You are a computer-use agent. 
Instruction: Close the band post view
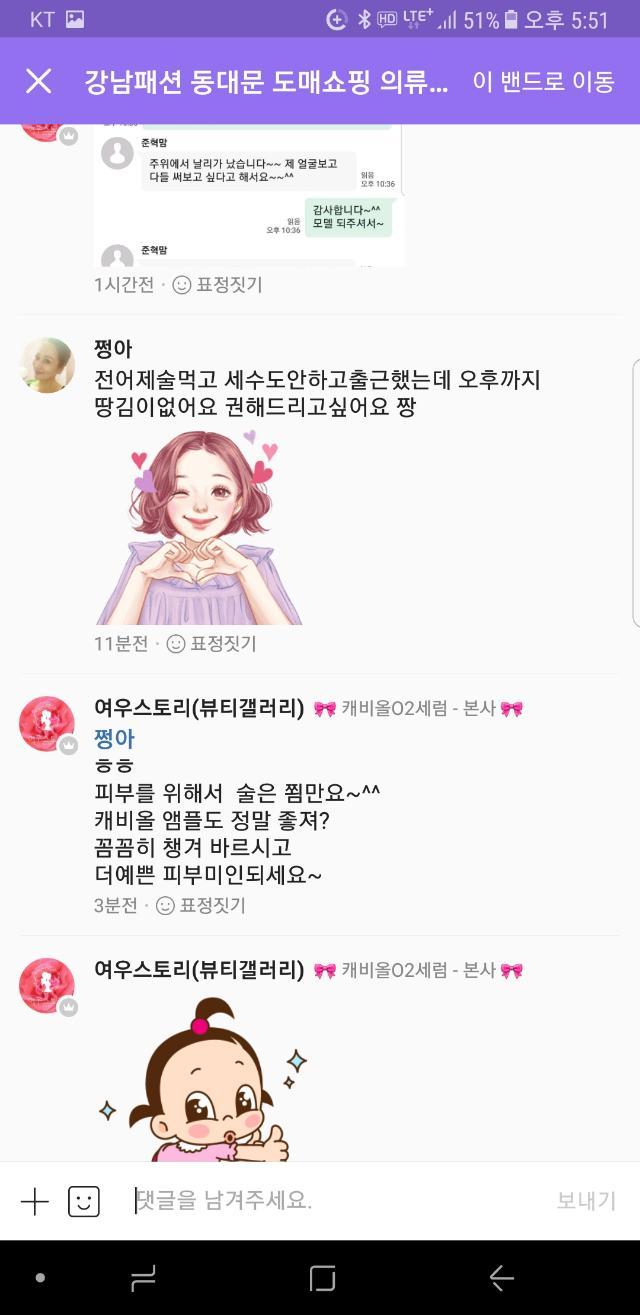click(38, 81)
